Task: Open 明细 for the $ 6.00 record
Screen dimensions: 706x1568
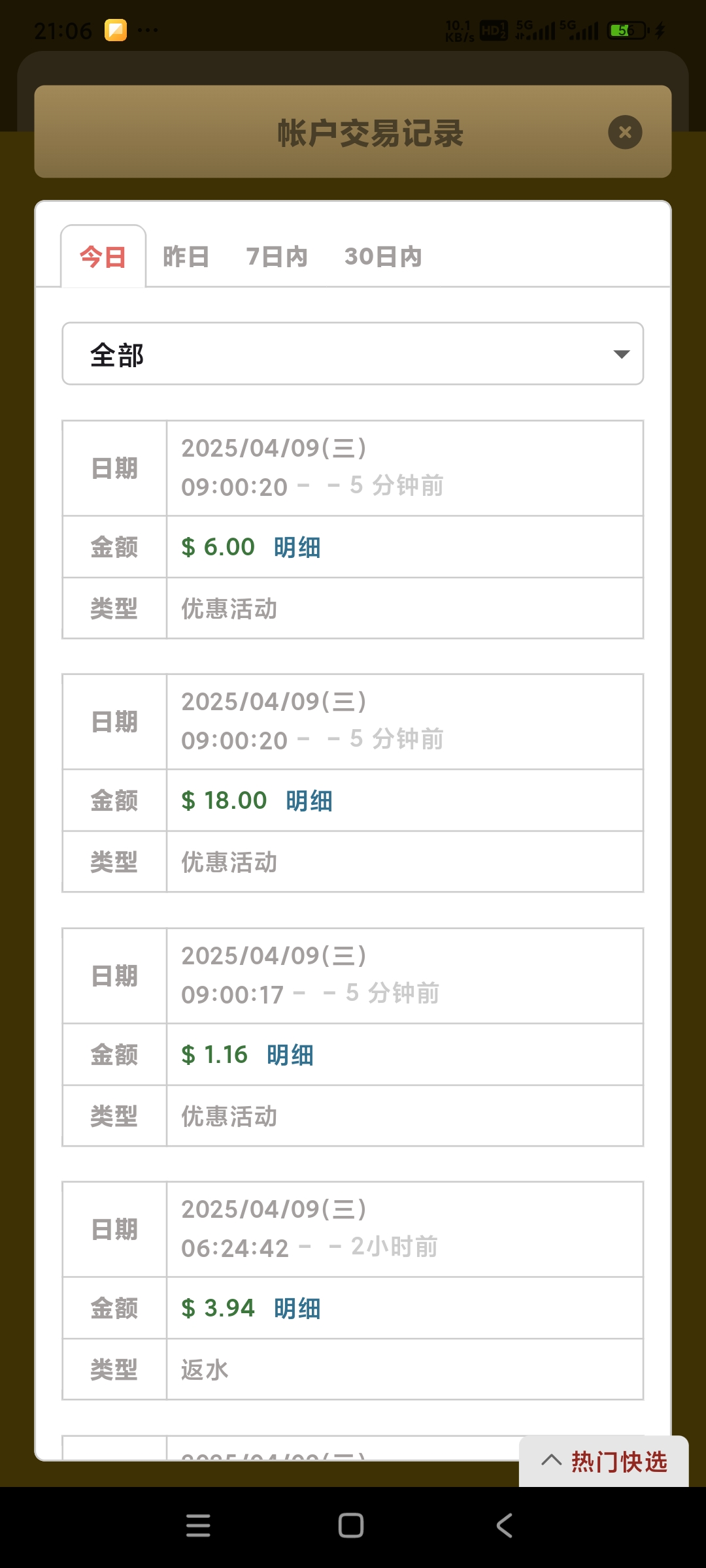Action: 297,547
